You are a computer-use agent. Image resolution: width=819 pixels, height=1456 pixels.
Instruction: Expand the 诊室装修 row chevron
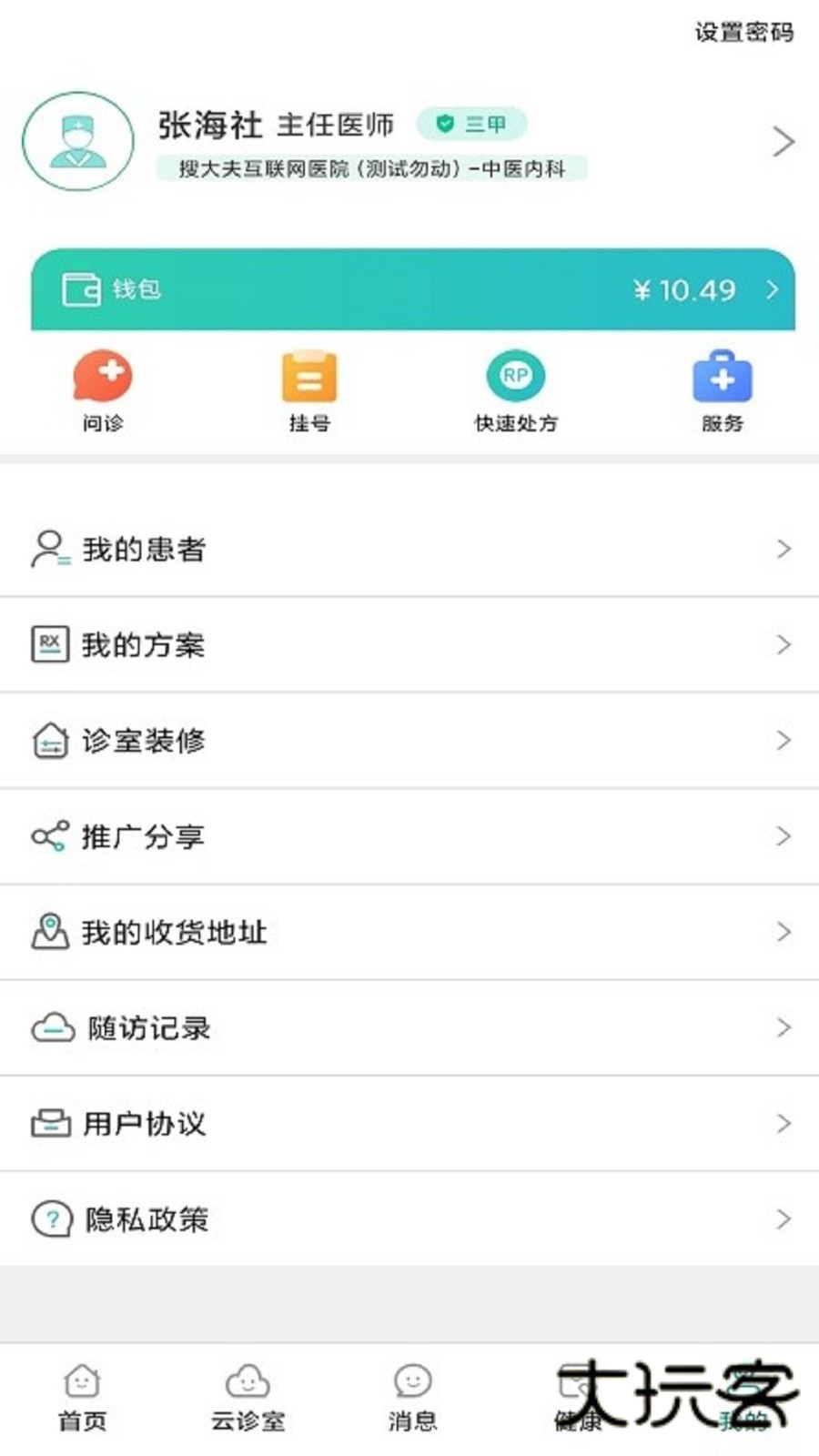point(784,740)
